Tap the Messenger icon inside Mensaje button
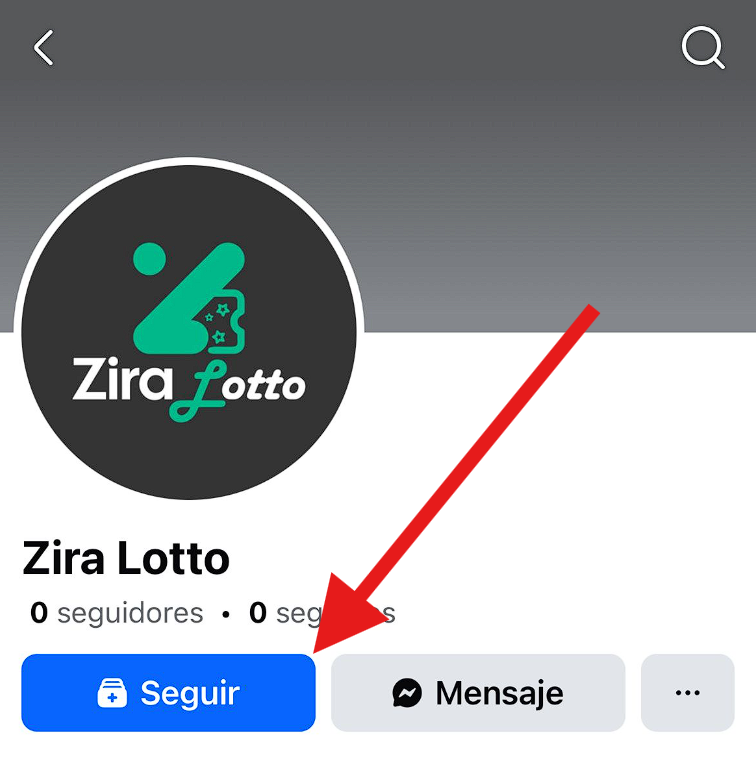Viewport: 756px width, 757px height. 409,692
